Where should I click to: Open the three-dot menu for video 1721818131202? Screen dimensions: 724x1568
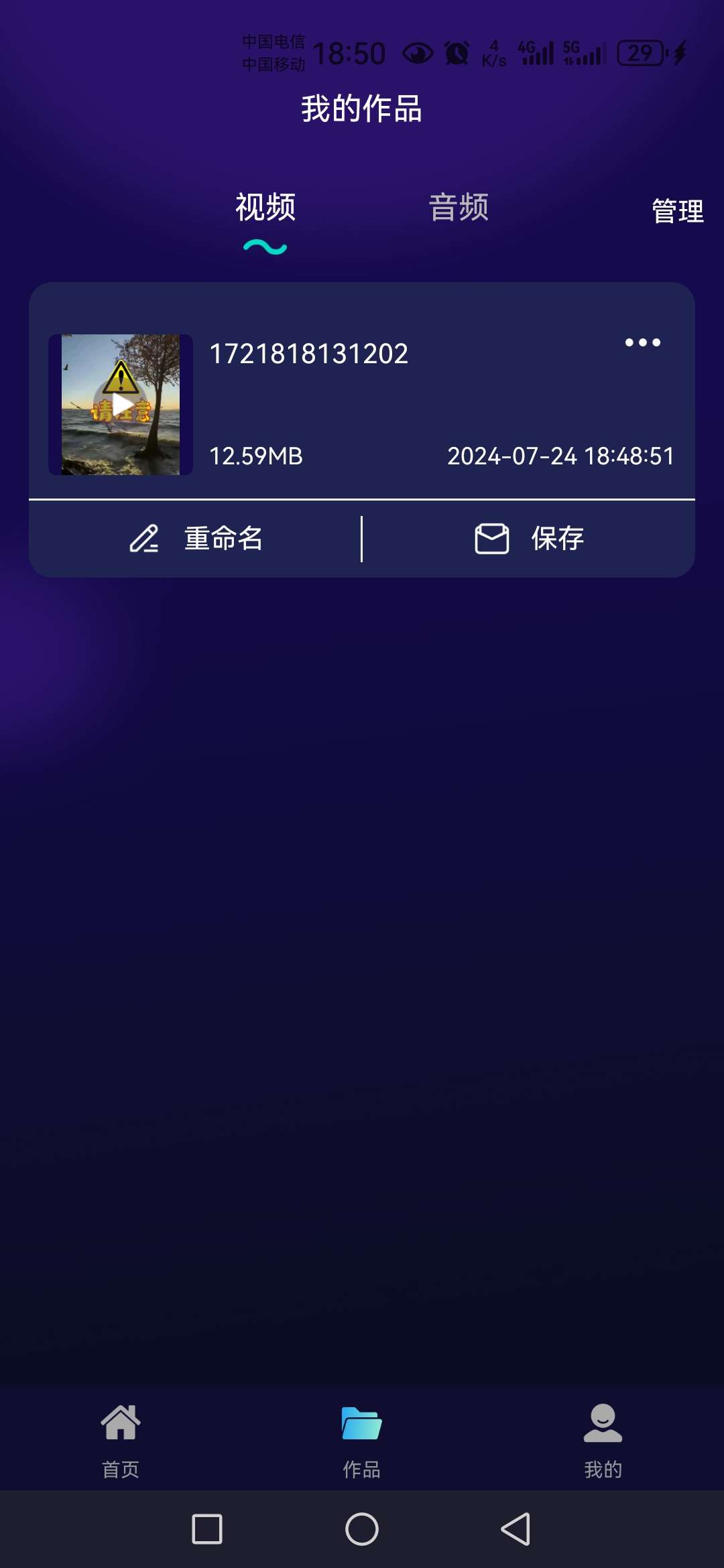642,342
